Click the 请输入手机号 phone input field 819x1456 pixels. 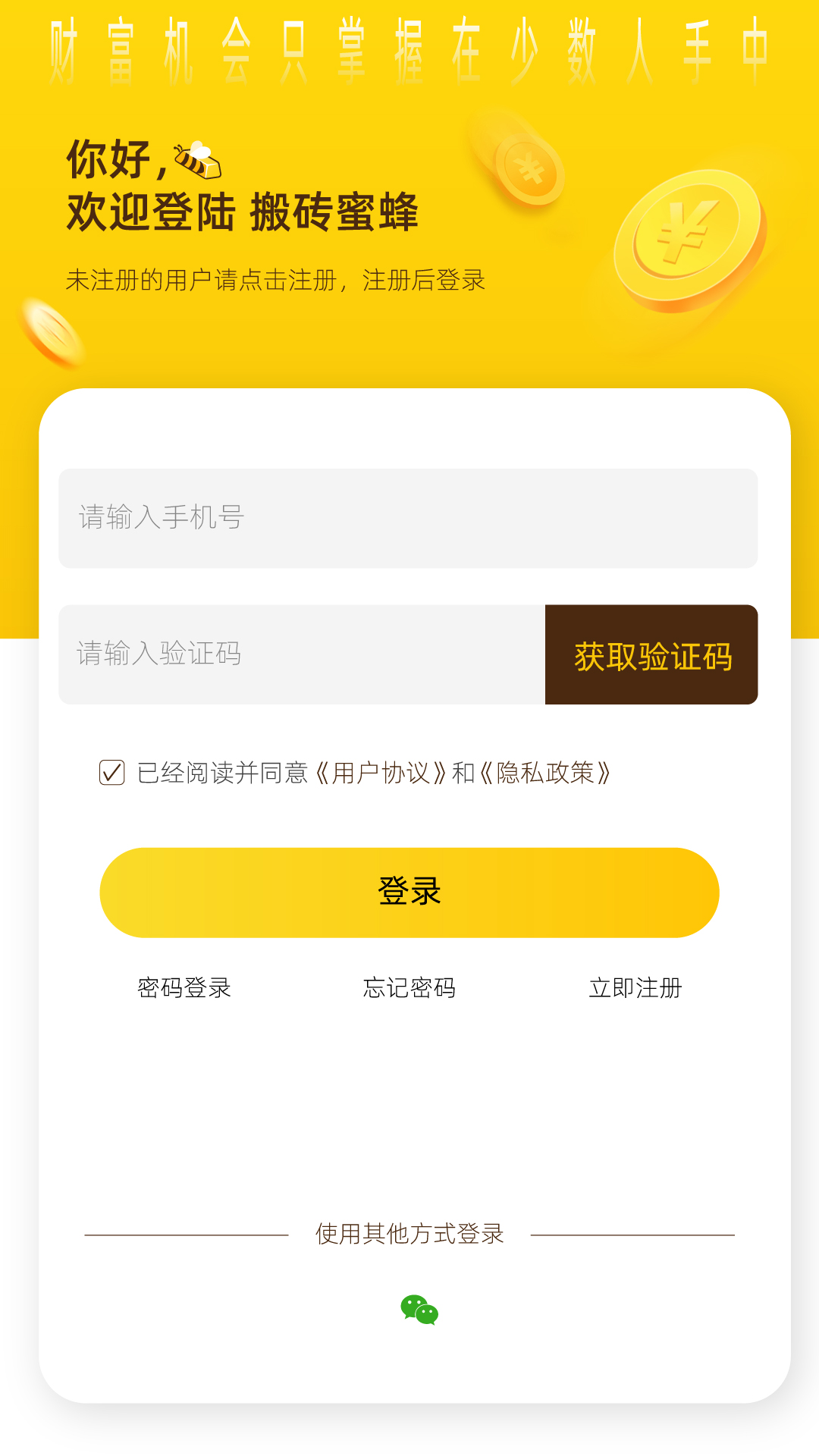click(409, 518)
